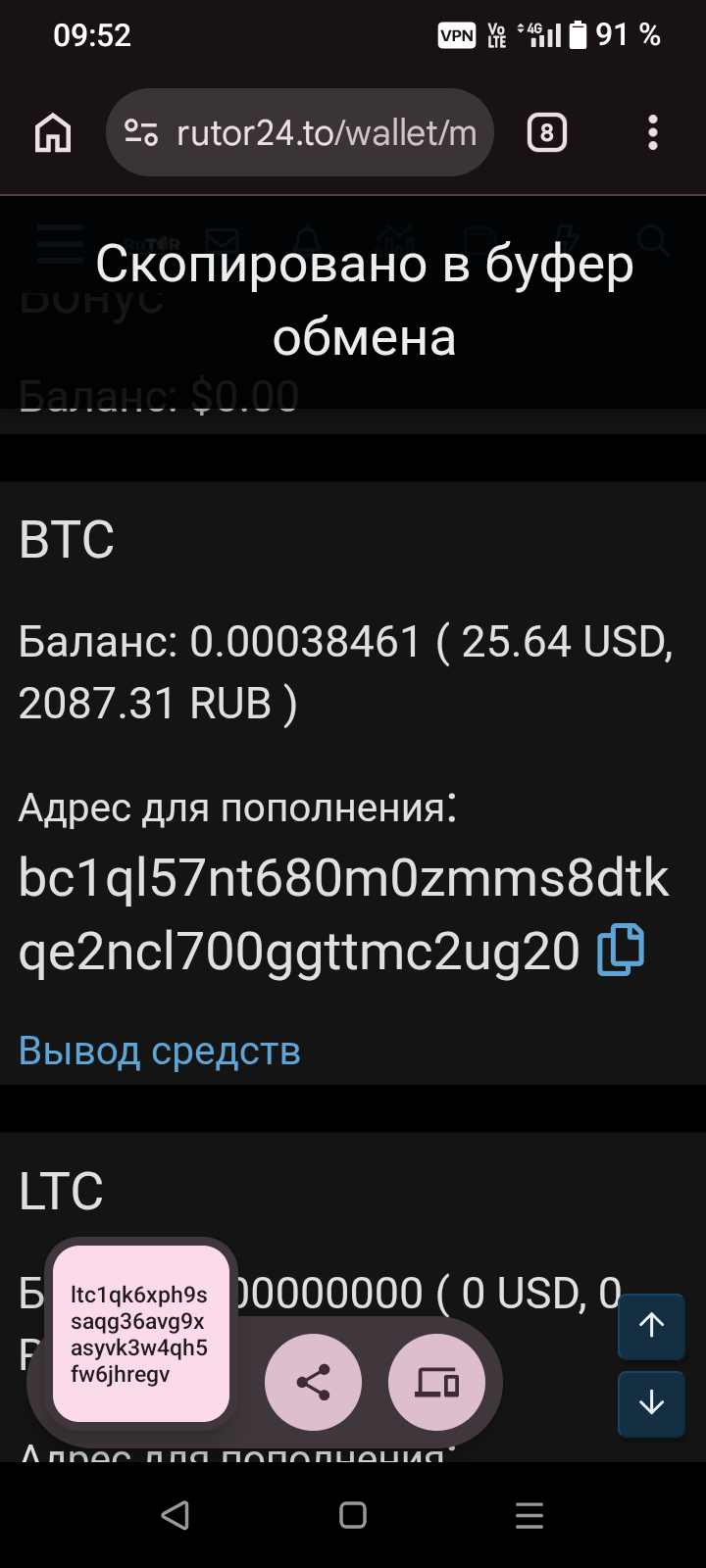706x1568 pixels.
Task: Tap the share icon in the clipboard popup
Action: click(313, 1382)
